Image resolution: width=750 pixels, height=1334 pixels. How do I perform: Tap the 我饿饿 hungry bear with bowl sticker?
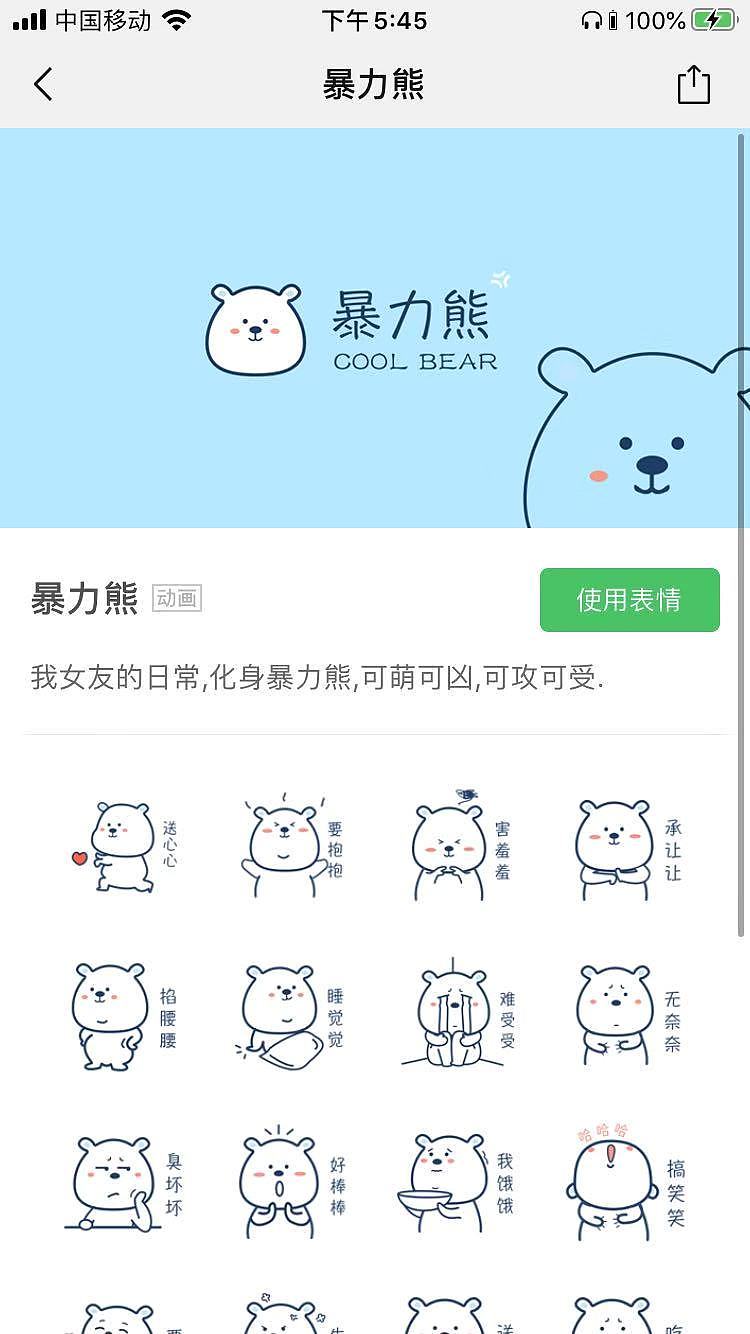pos(450,1180)
